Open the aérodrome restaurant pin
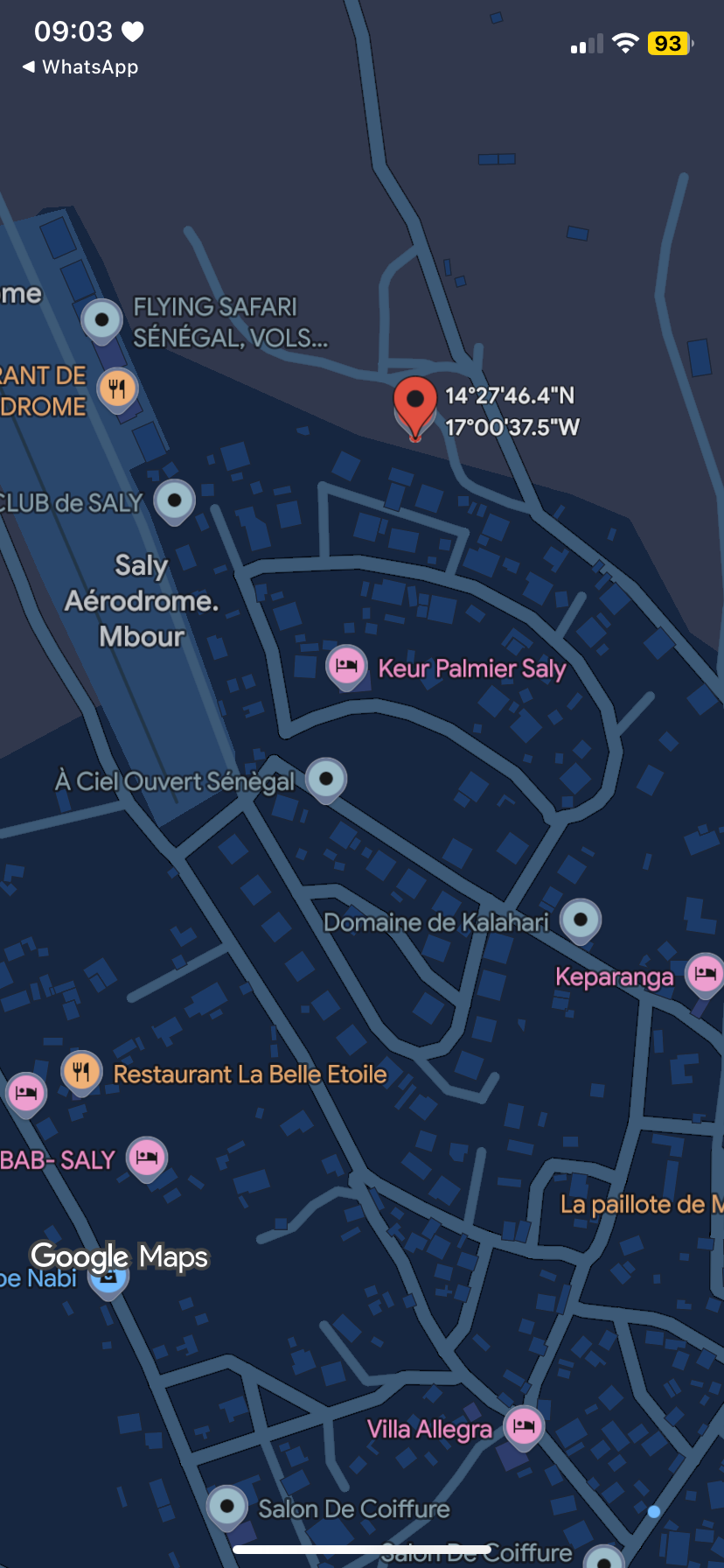Screen dimensions: 724x1568 click(x=117, y=389)
